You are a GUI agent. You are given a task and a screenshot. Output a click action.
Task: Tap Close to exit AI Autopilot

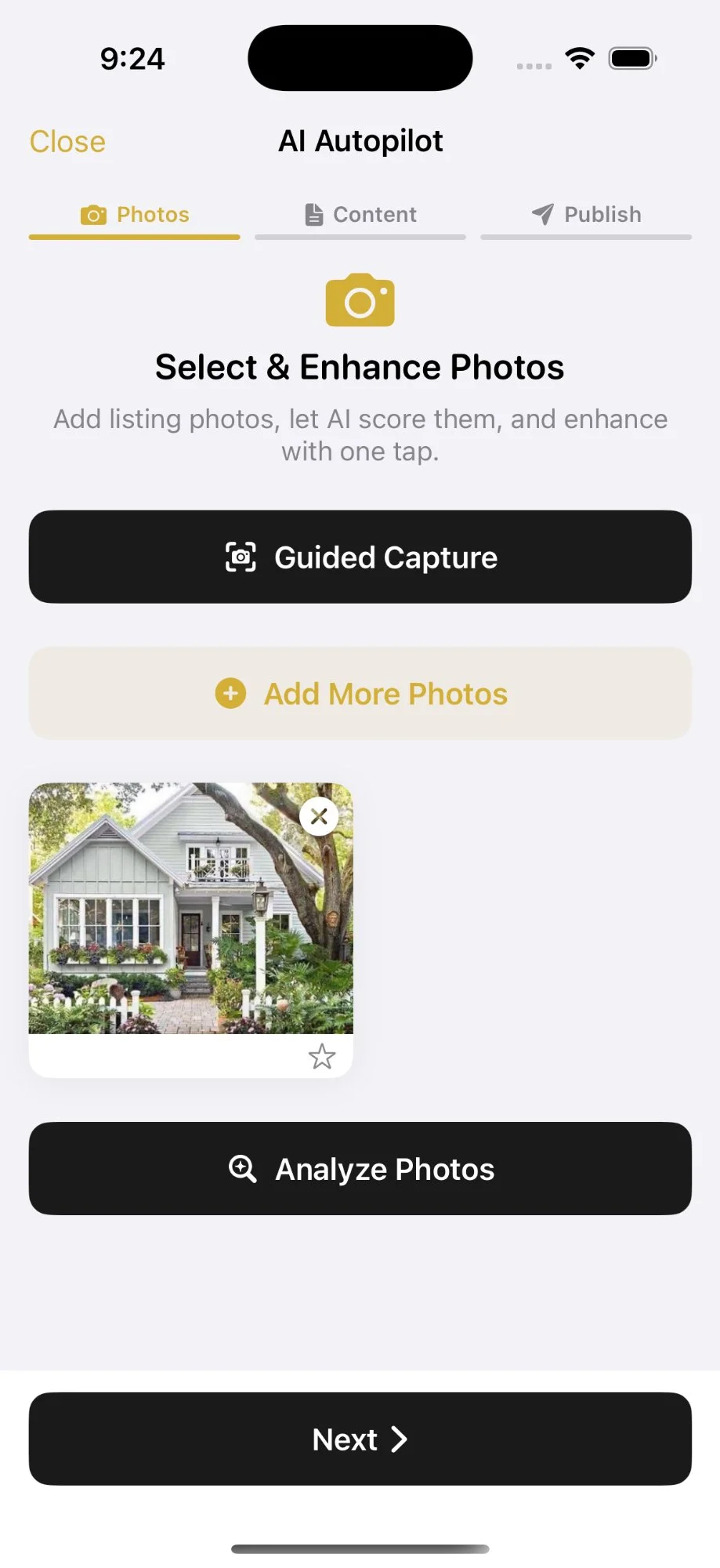(x=67, y=141)
